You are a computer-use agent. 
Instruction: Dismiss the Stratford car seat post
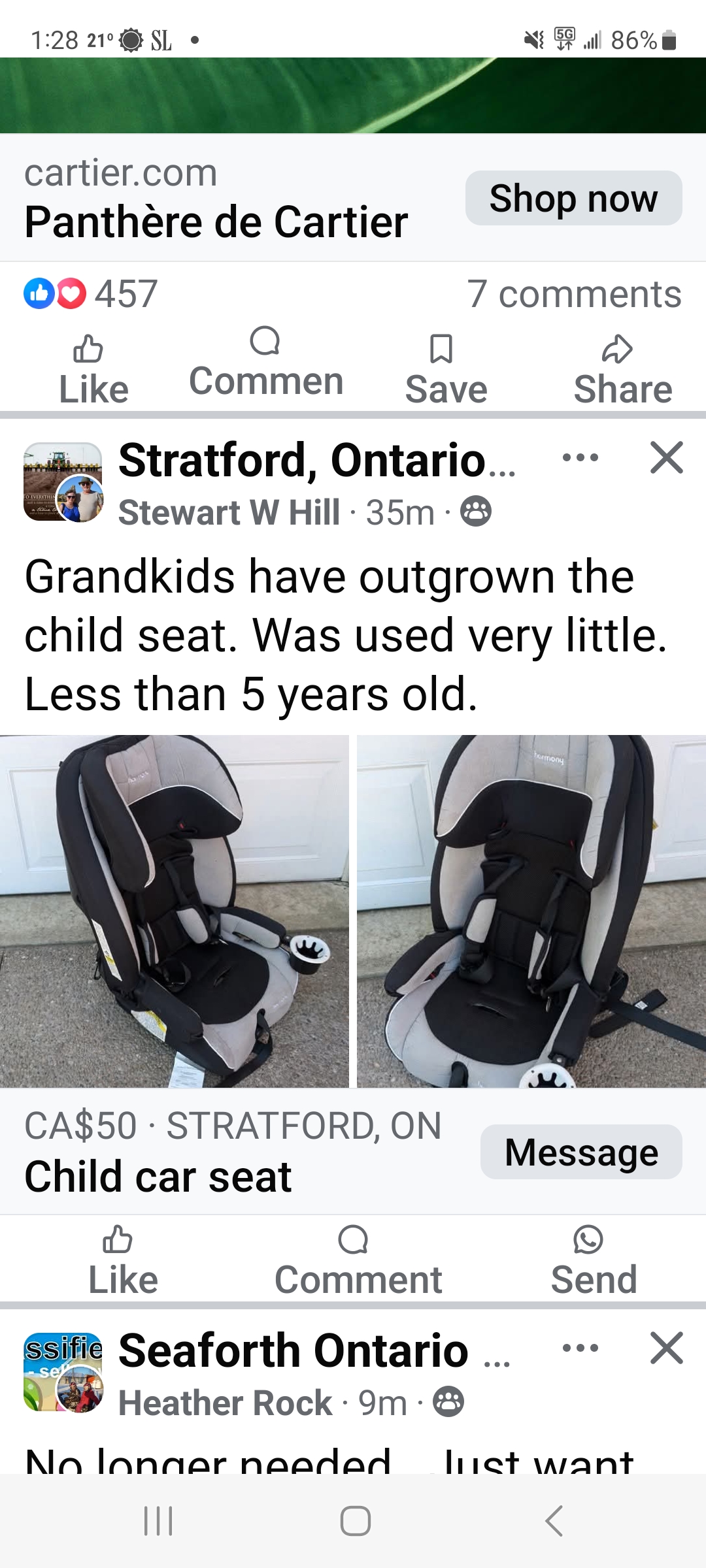pos(666,457)
